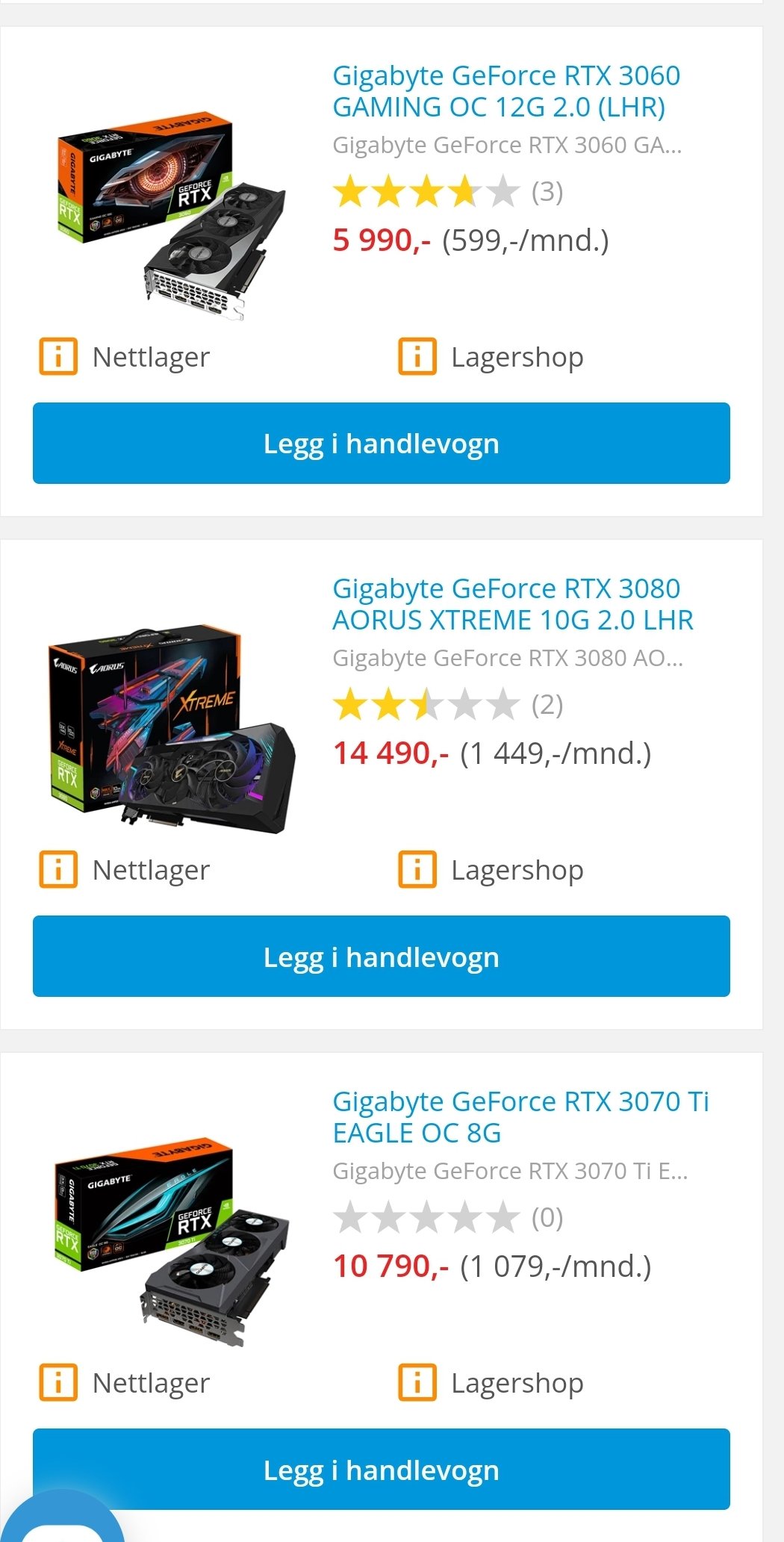Open Gigabyte GeForce RTX 3060 GAMING OC title link
This screenshot has width=784, height=1542.
[x=506, y=91]
